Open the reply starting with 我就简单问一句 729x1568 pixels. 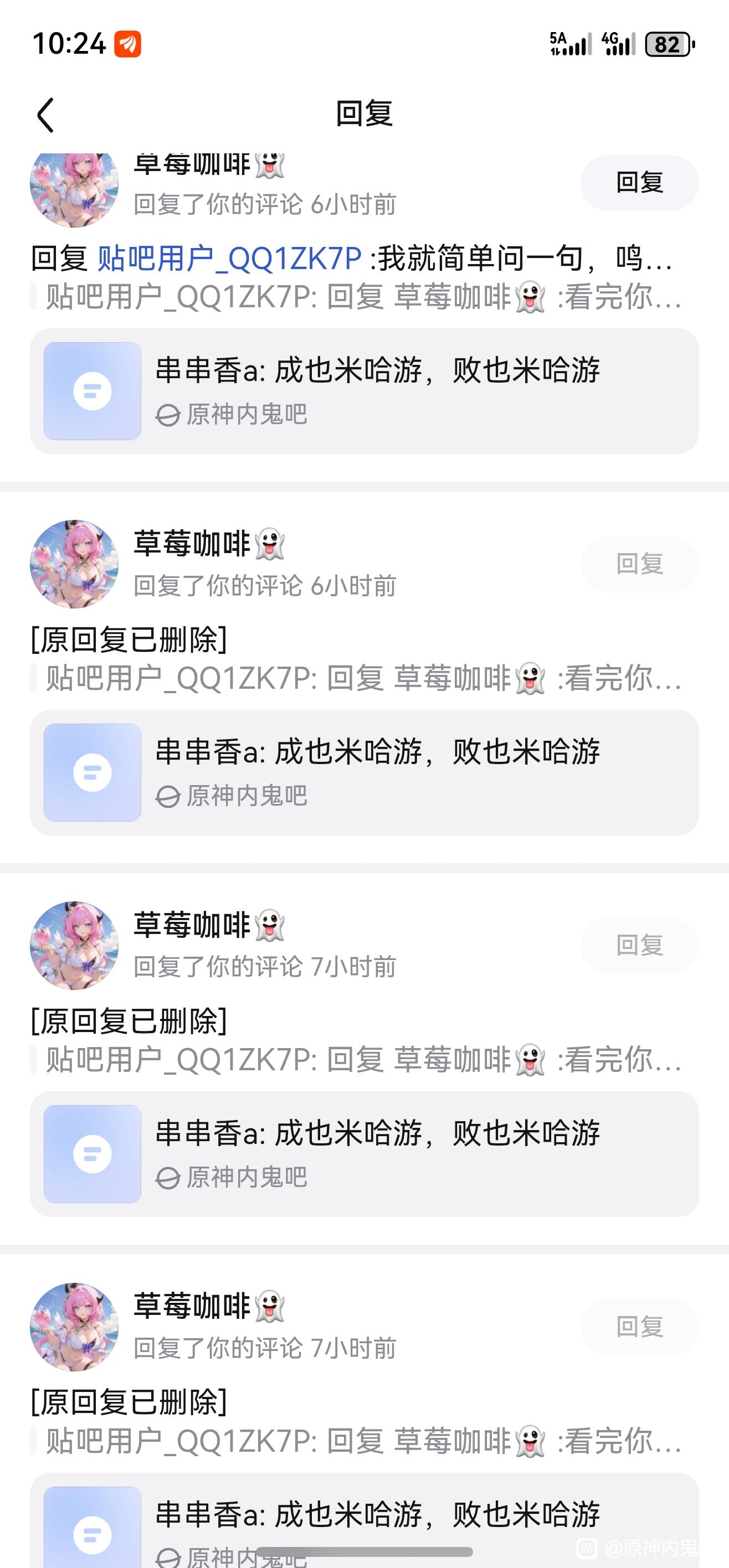pyautogui.click(x=523, y=258)
